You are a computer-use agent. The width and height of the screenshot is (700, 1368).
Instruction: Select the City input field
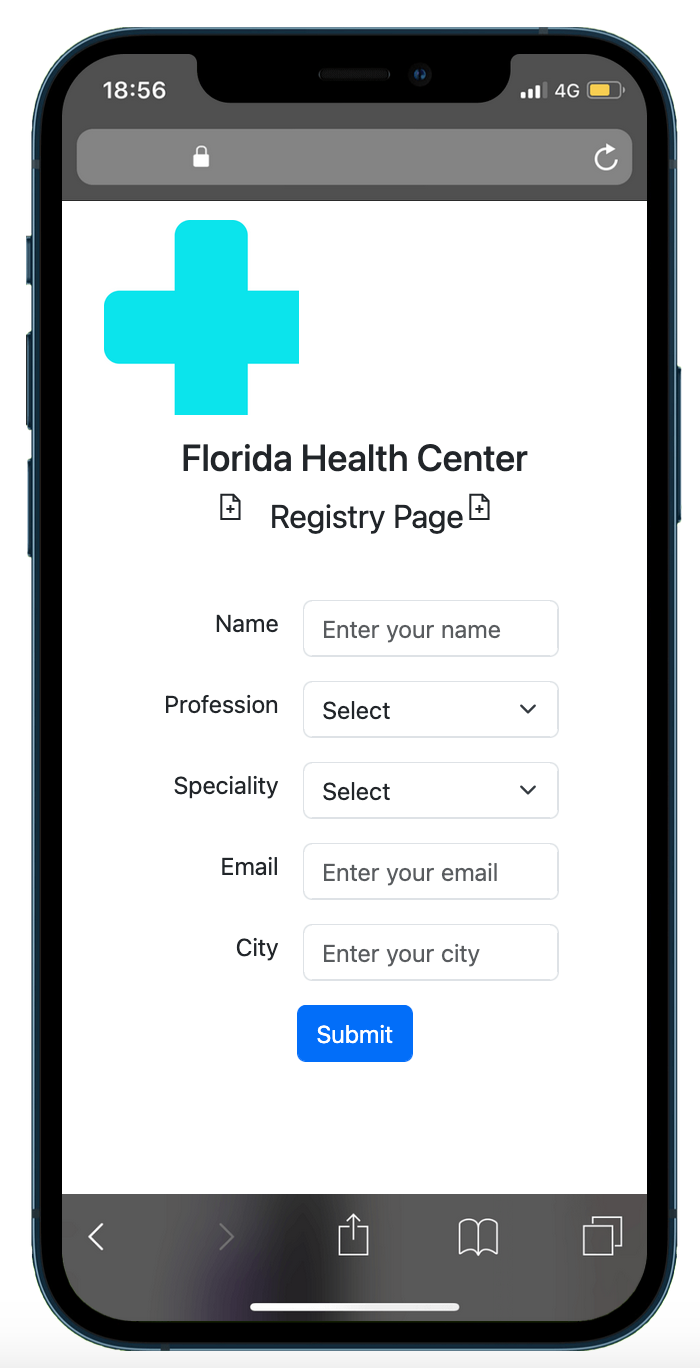tap(430, 953)
